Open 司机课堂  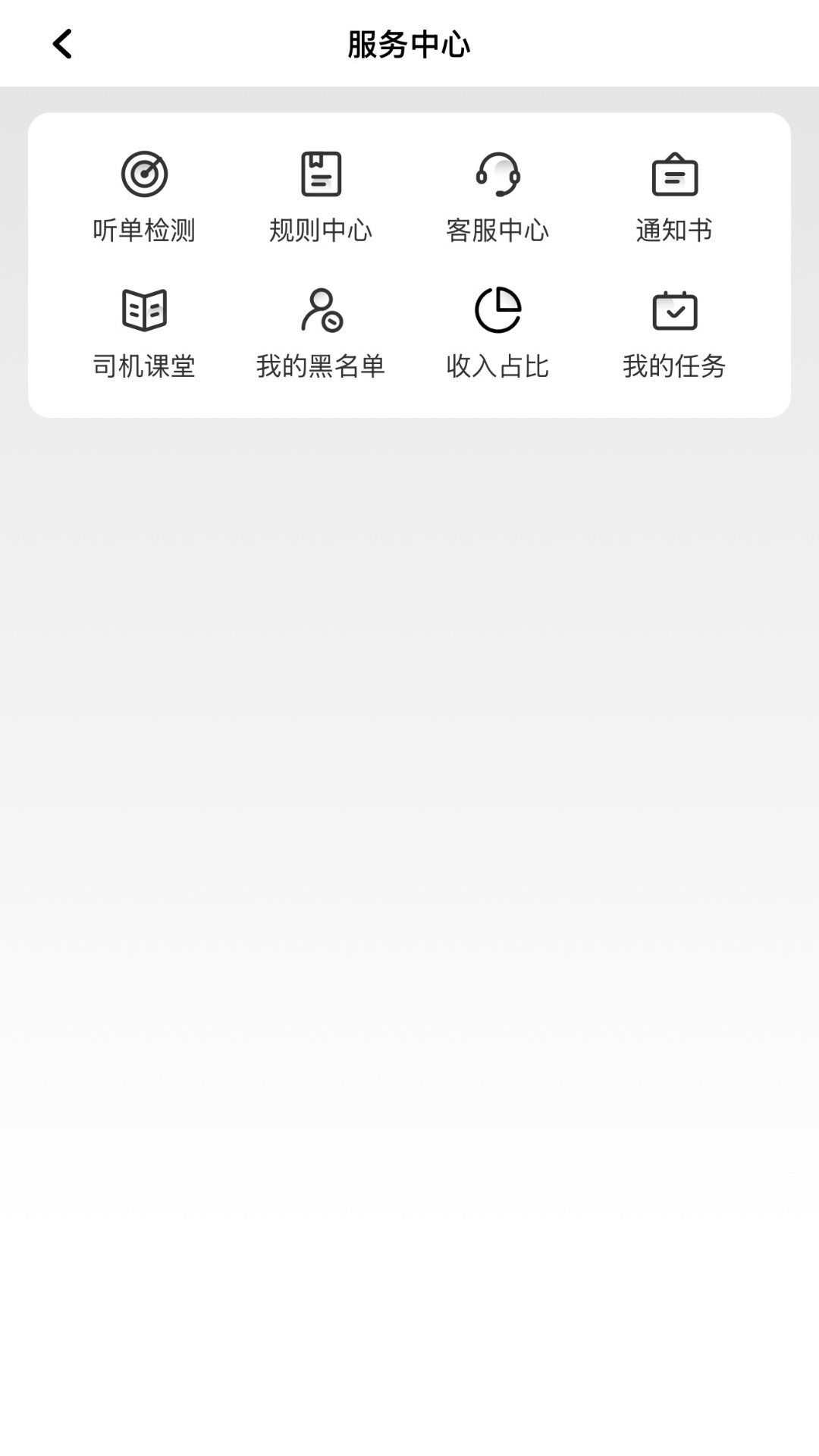coord(144,333)
